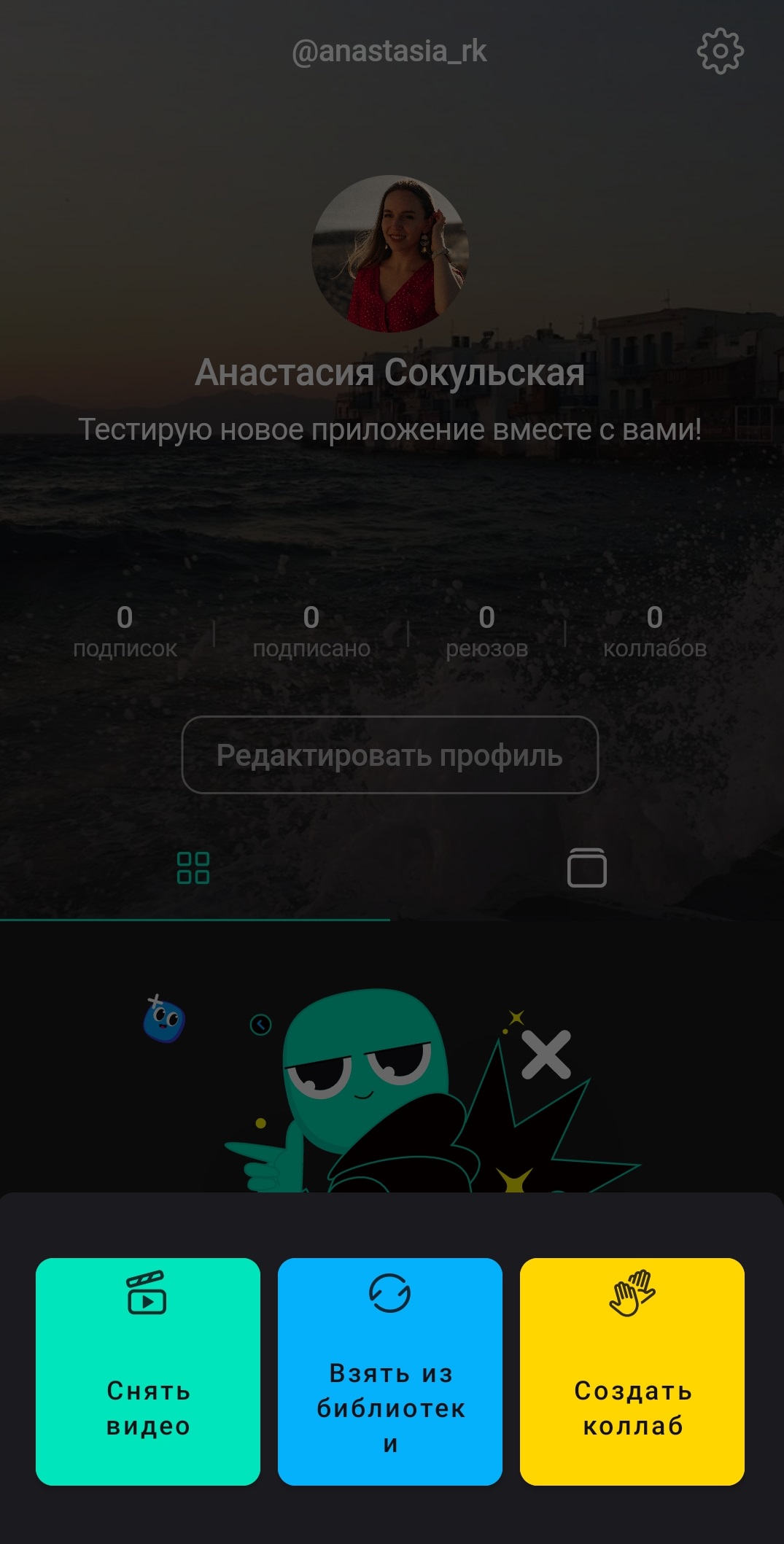Image resolution: width=784 pixels, height=1544 pixels.
Task: Switch to the grid view tab
Action: click(x=193, y=868)
